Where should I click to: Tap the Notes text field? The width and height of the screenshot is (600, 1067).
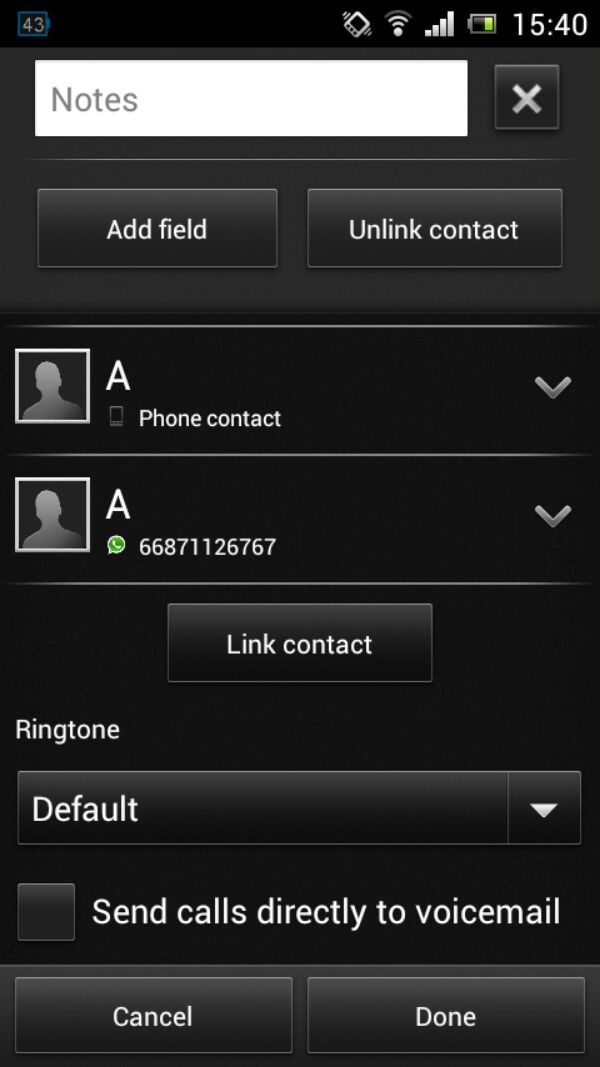(251, 98)
